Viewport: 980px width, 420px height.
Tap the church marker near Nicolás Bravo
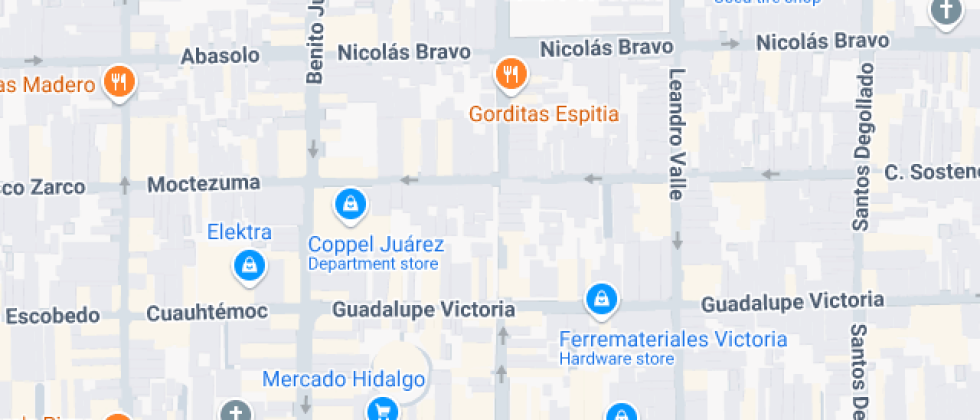[945, 11]
